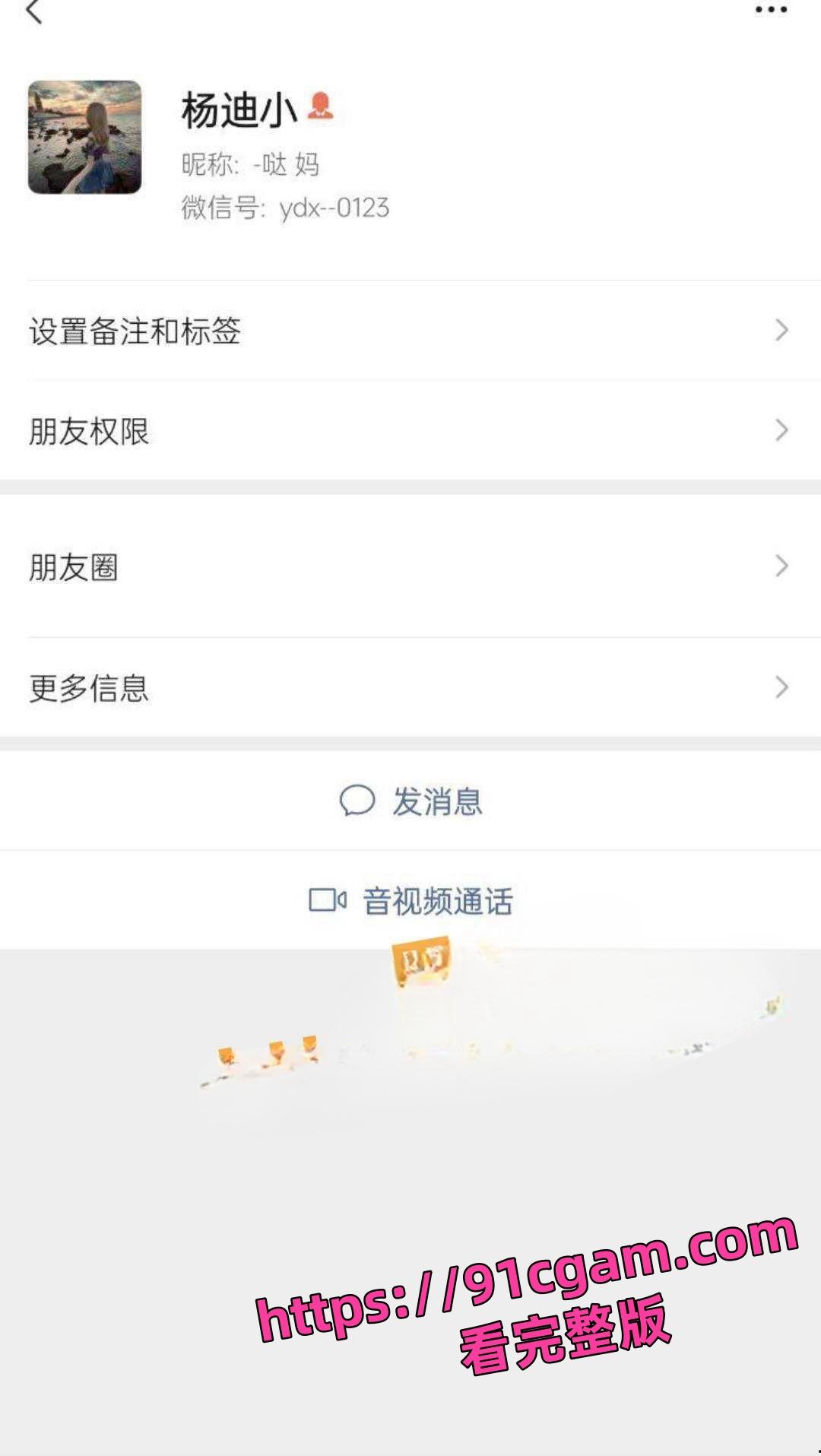This screenshot has height=1456, width=821.
Task: Tap the chat bubble icon beside 发消息
Action: 357,799
